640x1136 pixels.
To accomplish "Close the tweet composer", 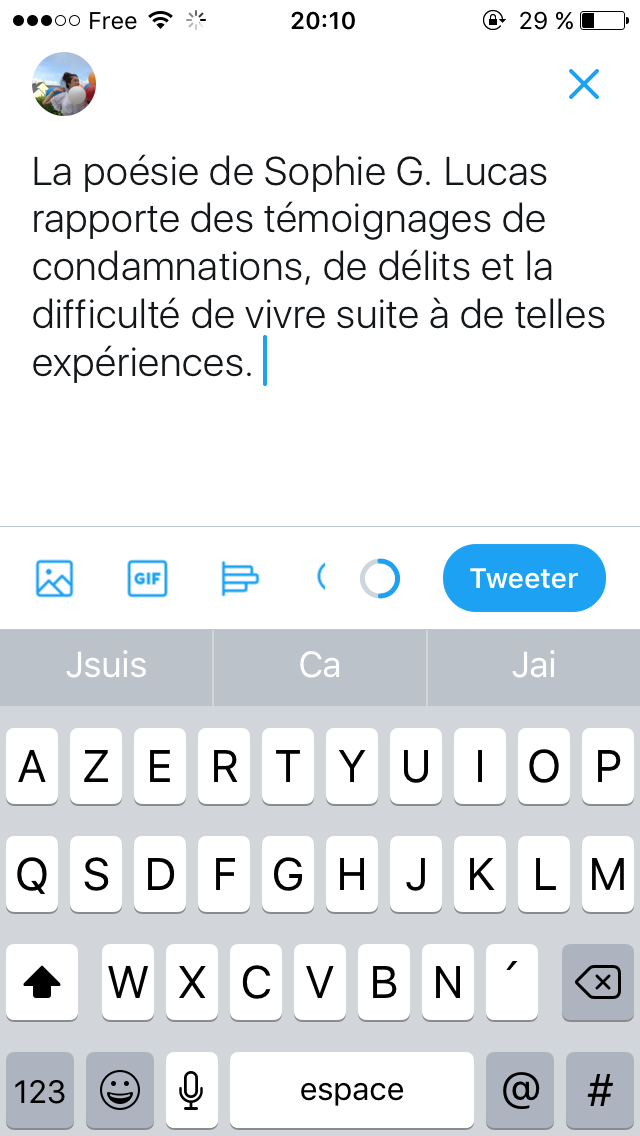I will pos(583,85).
